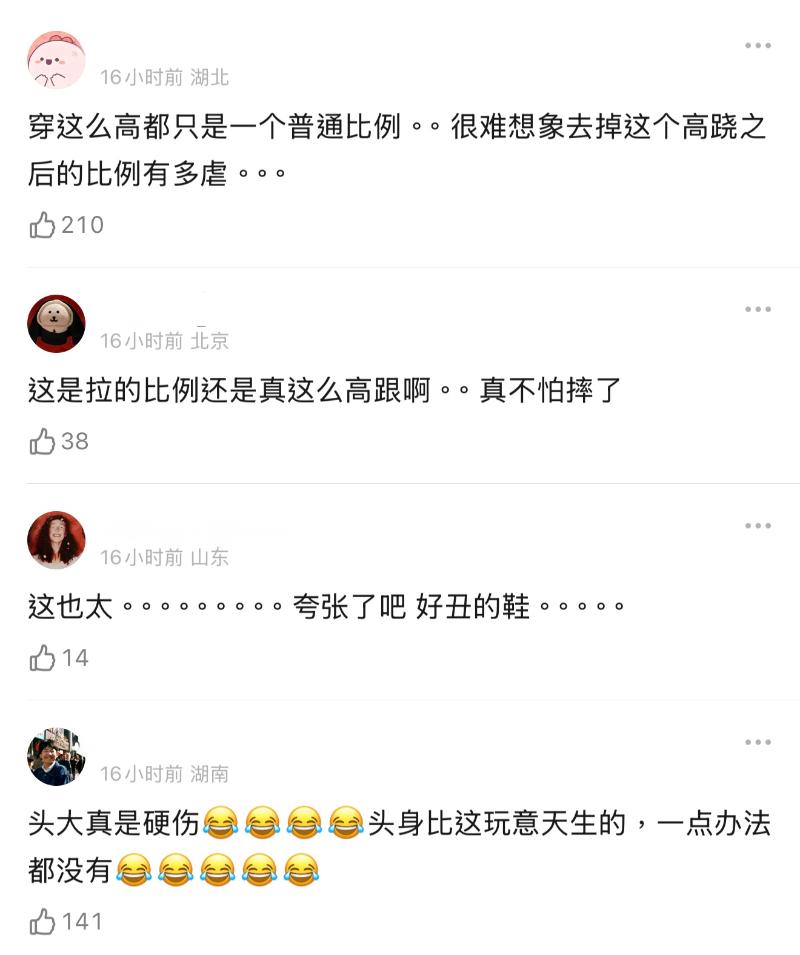Like the Hubei comment with 210 likes
Screen dimensions: 800x955
43,226
